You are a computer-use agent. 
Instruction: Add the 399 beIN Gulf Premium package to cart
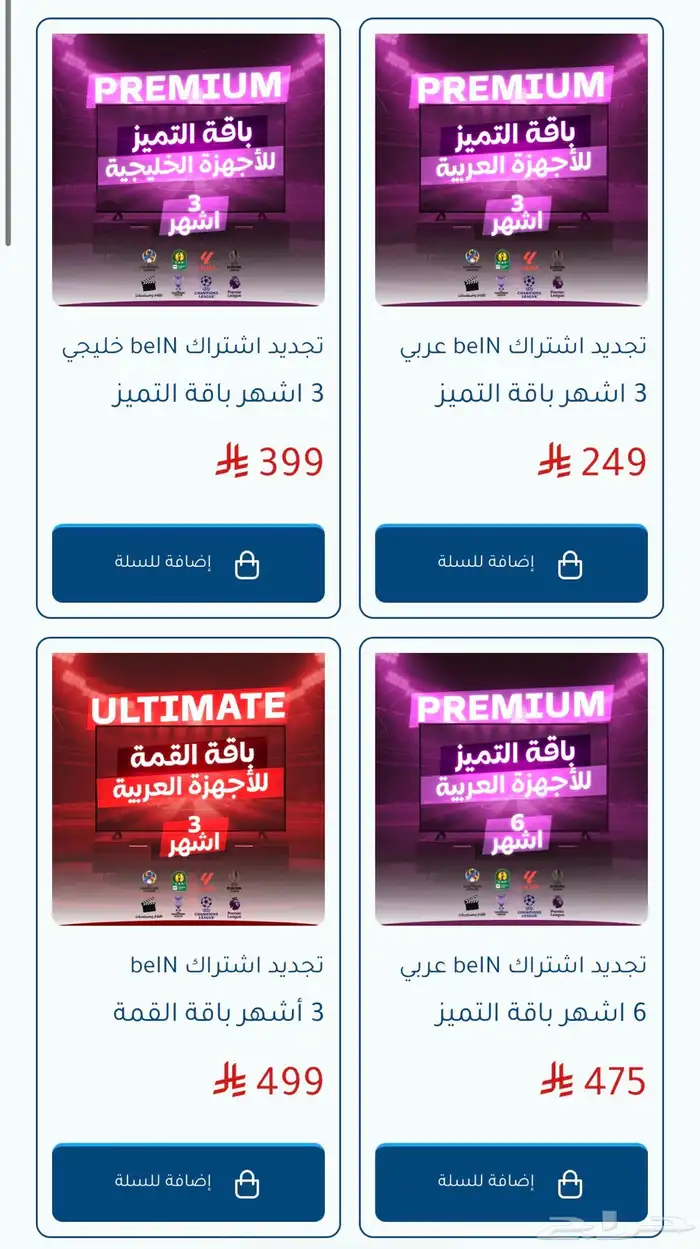[188, 563]
